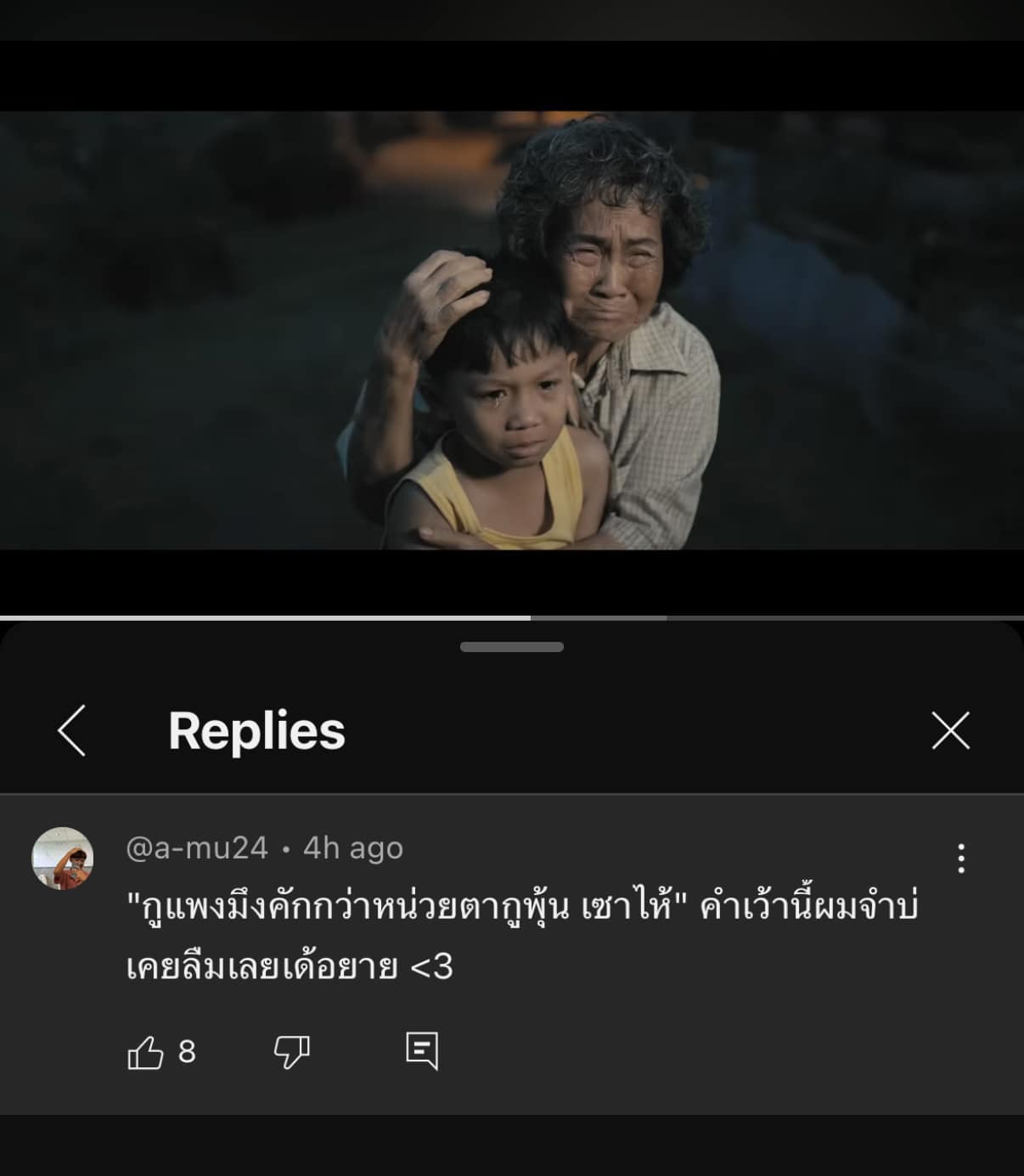1024x1176 pixels.
Task: Dislike the comment by @a-mu24
Action: click(291, 1053)
